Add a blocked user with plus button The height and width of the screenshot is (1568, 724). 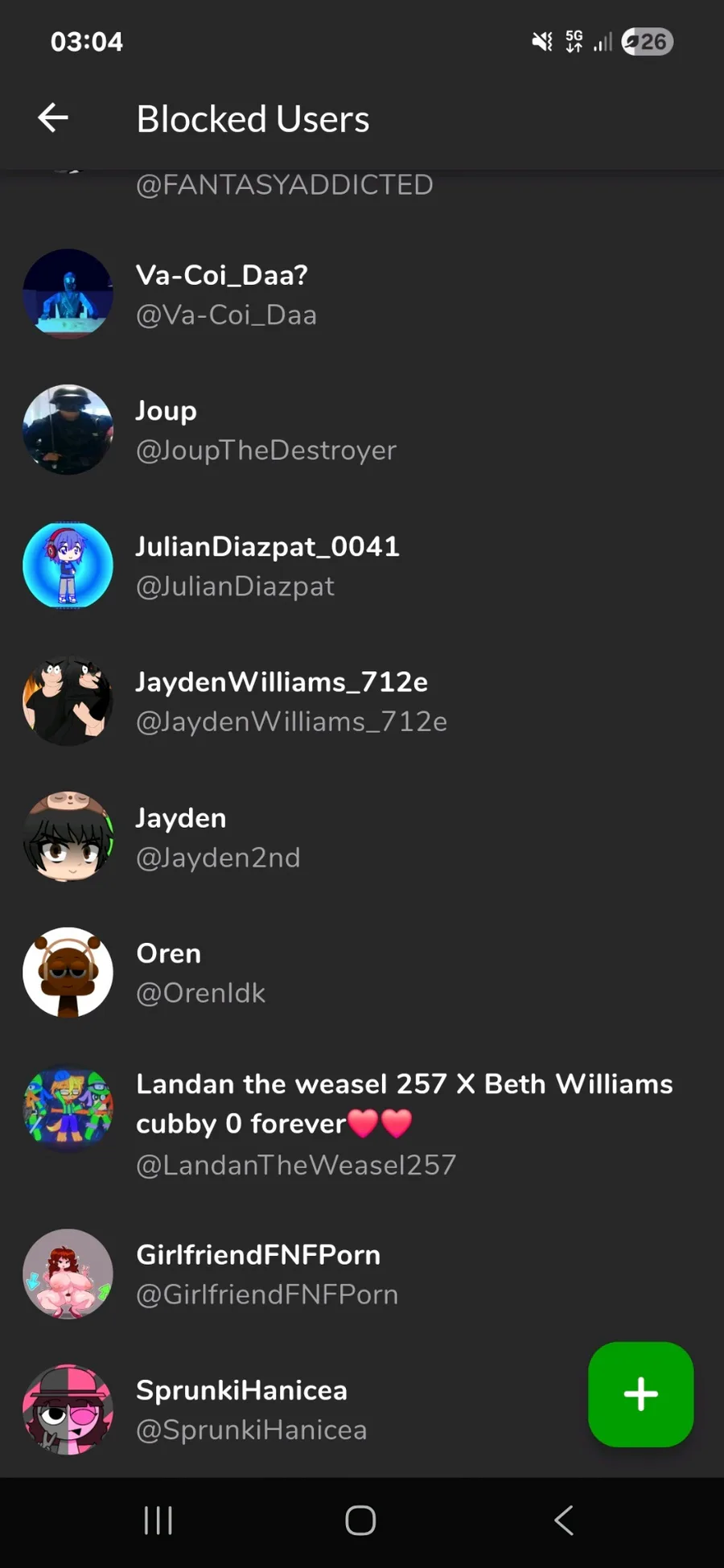pos(640,1394)
